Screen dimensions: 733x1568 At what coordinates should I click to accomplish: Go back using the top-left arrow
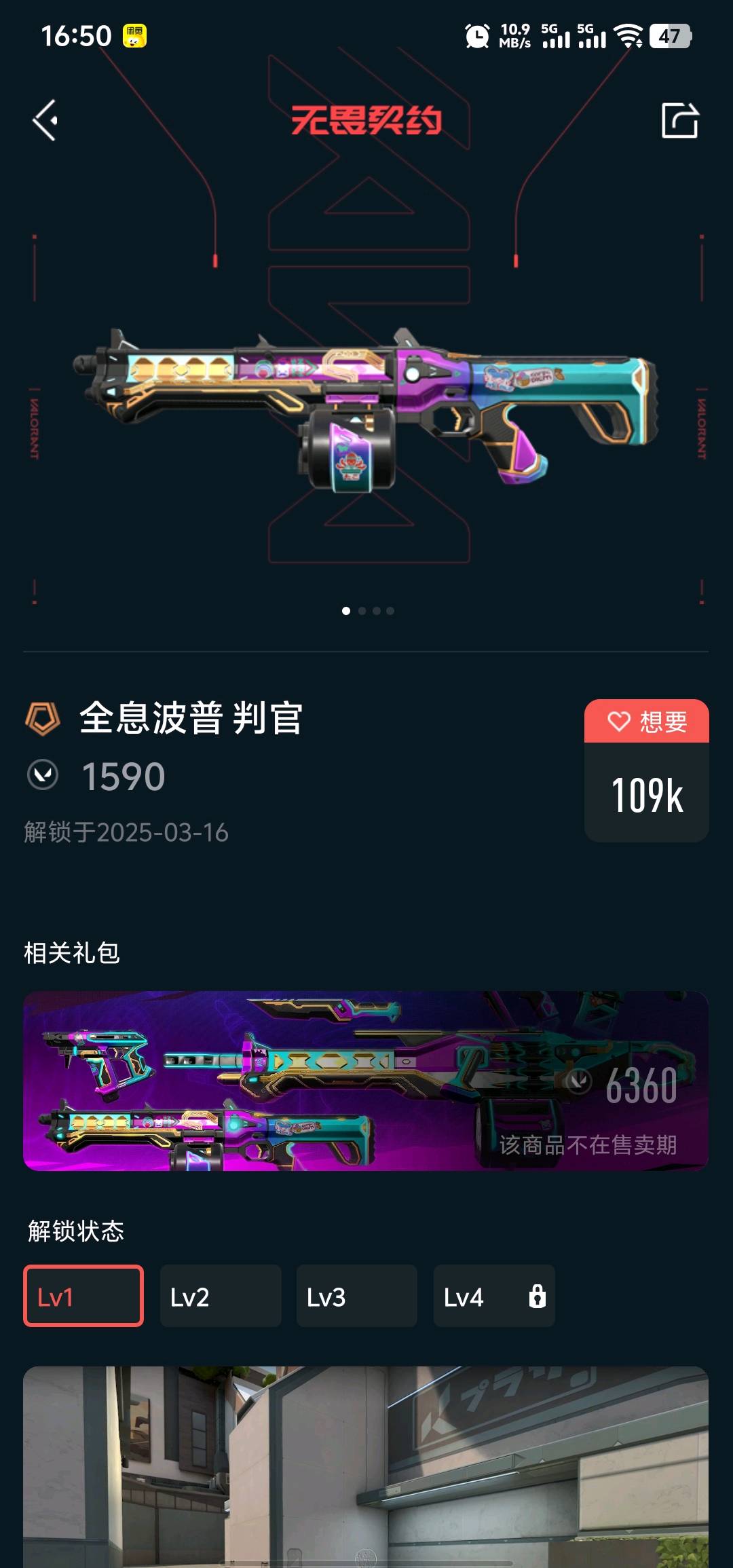point(45,120)
